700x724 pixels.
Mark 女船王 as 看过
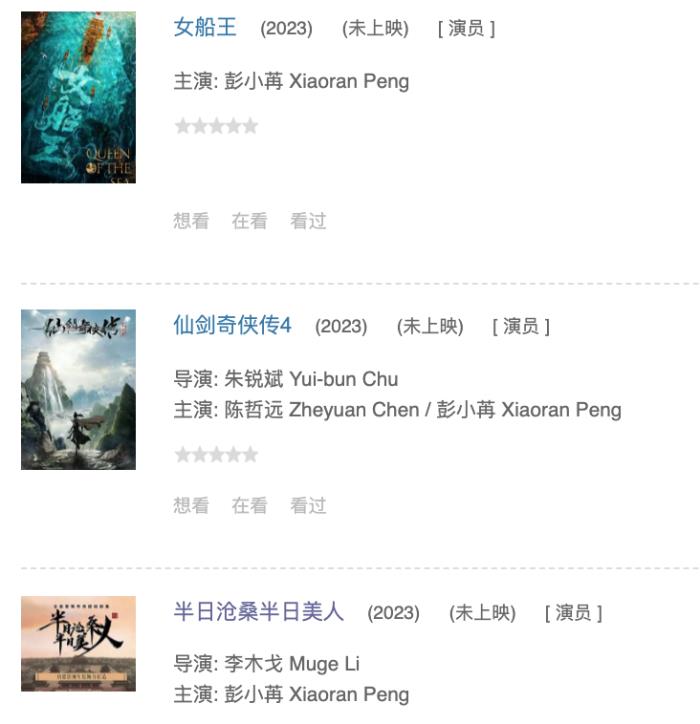click(x=308, y=221)
